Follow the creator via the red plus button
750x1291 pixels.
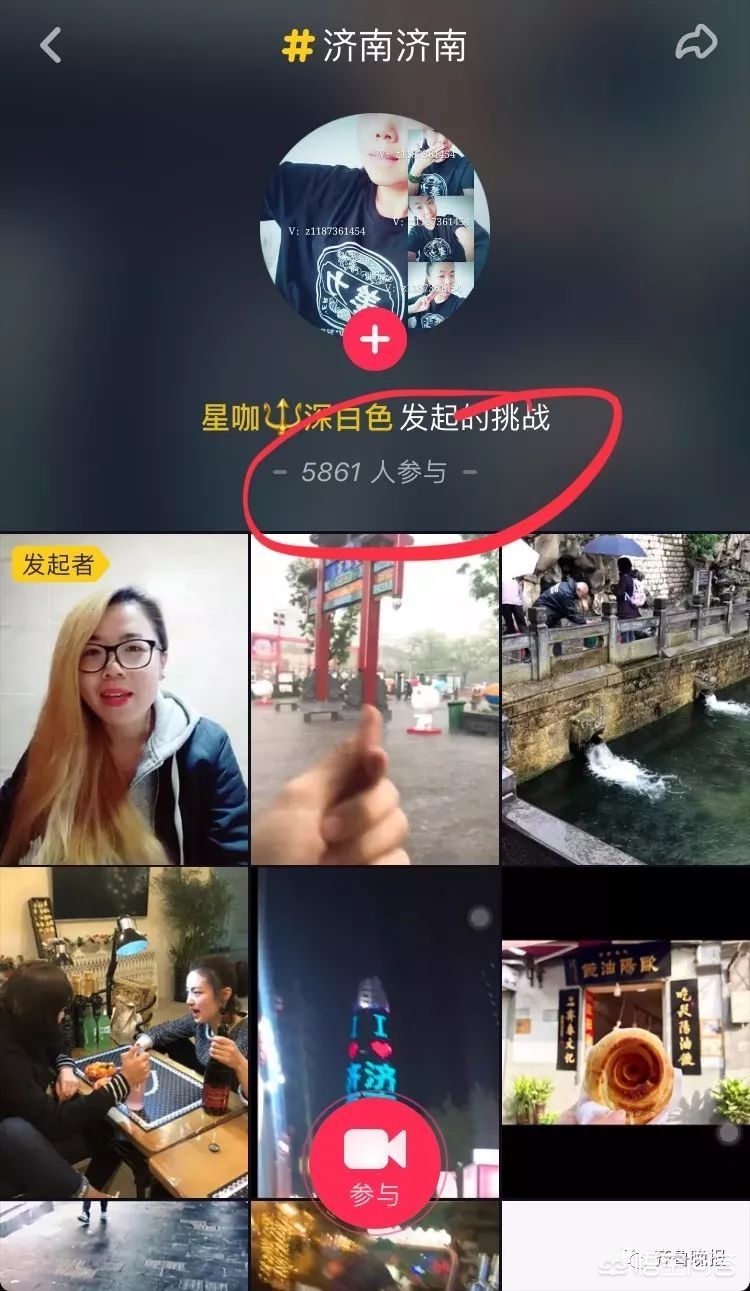point(374,339)
